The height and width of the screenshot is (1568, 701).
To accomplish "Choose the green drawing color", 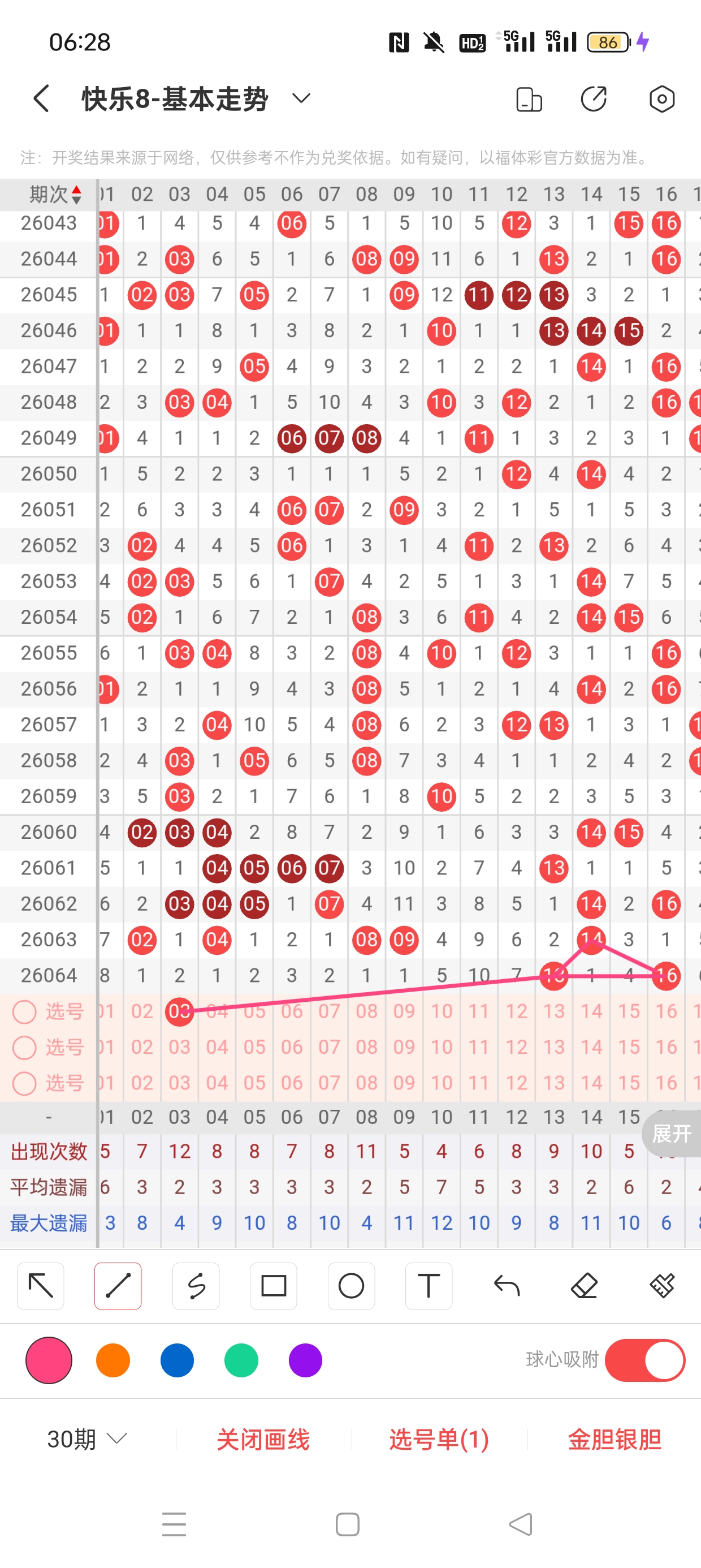I will coord(241,1360).
